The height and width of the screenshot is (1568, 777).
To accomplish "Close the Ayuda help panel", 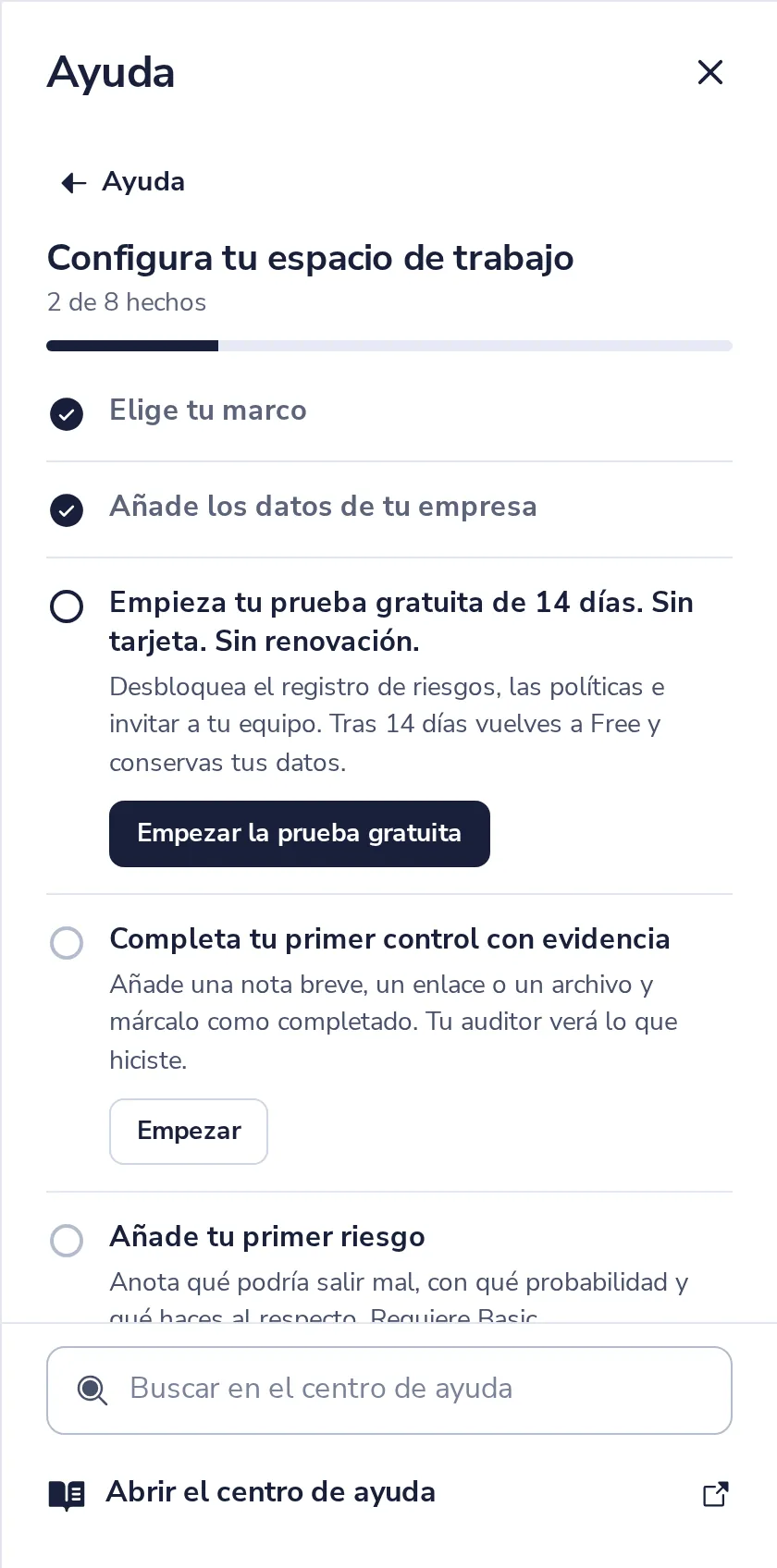I will (x=710, y=72).
